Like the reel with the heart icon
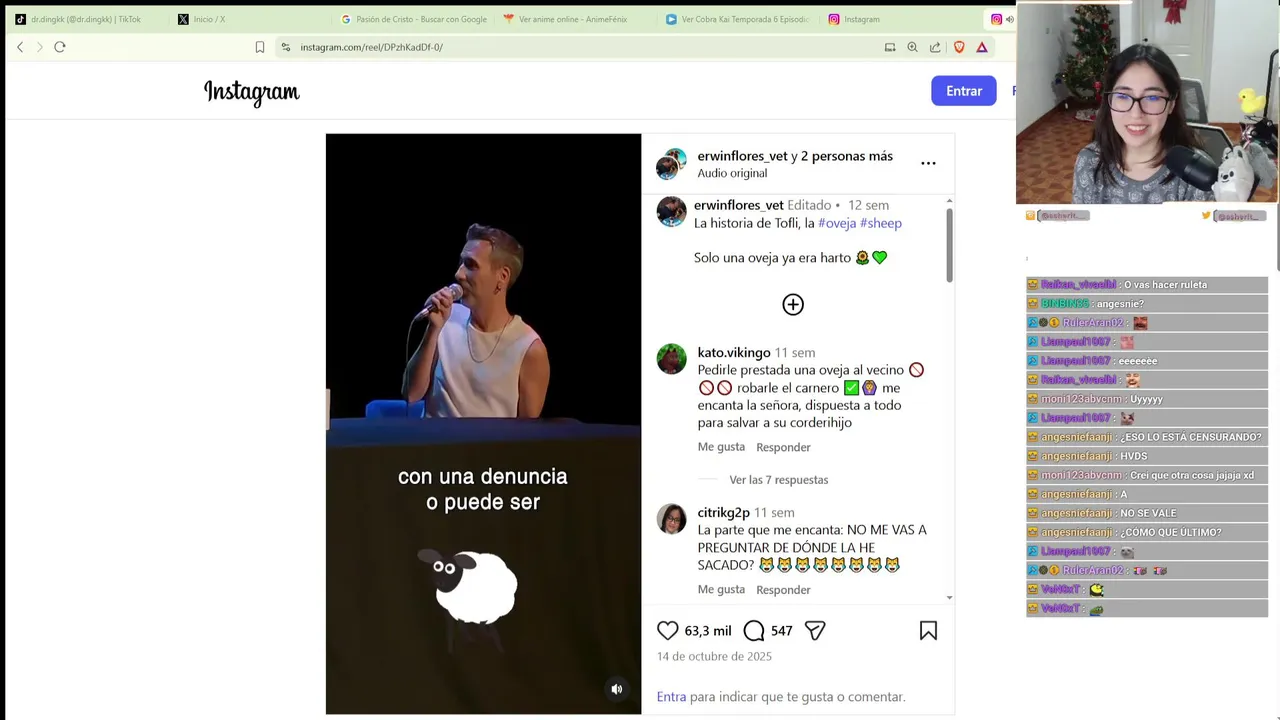The height and width of the screenshot is (720, 1280). [668, 631]
